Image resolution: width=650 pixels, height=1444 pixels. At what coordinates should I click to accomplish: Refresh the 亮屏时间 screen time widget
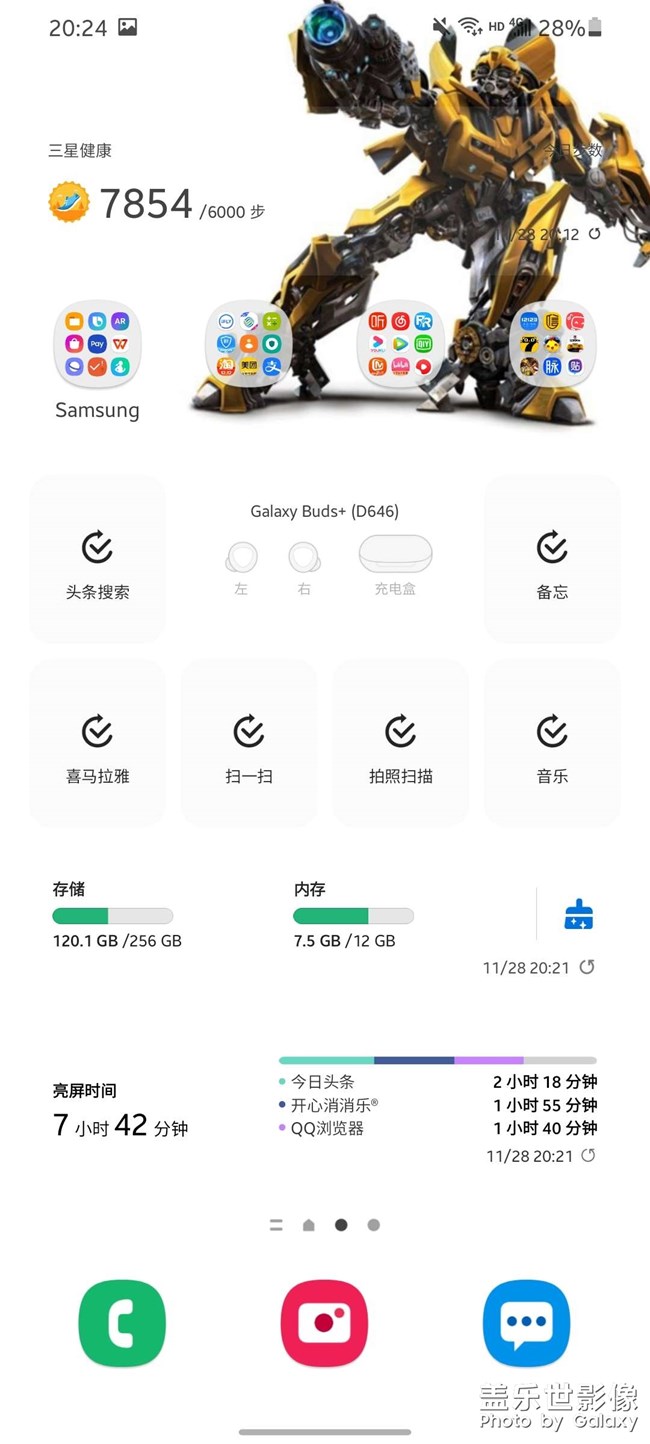point(588,1156)
